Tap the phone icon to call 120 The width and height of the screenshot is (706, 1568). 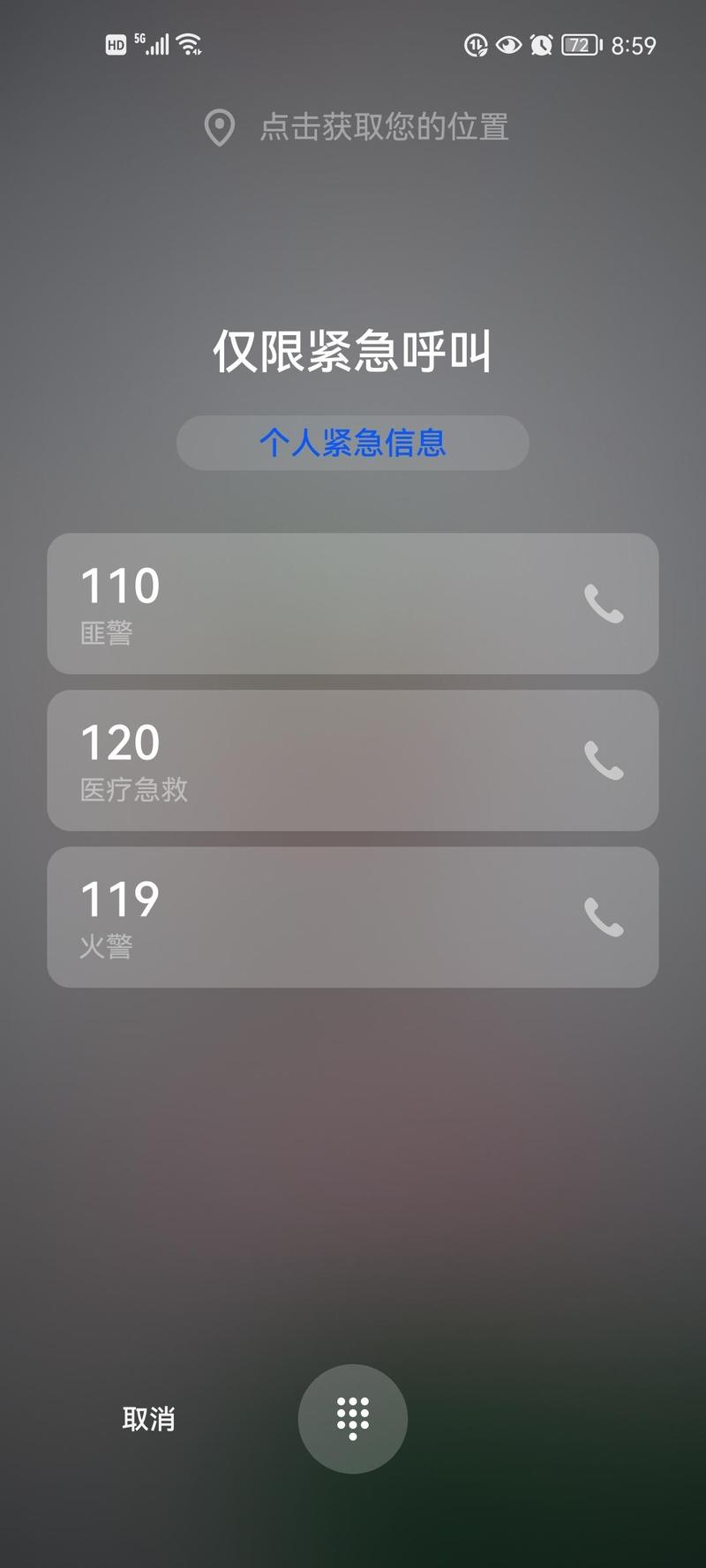[603, 760]
